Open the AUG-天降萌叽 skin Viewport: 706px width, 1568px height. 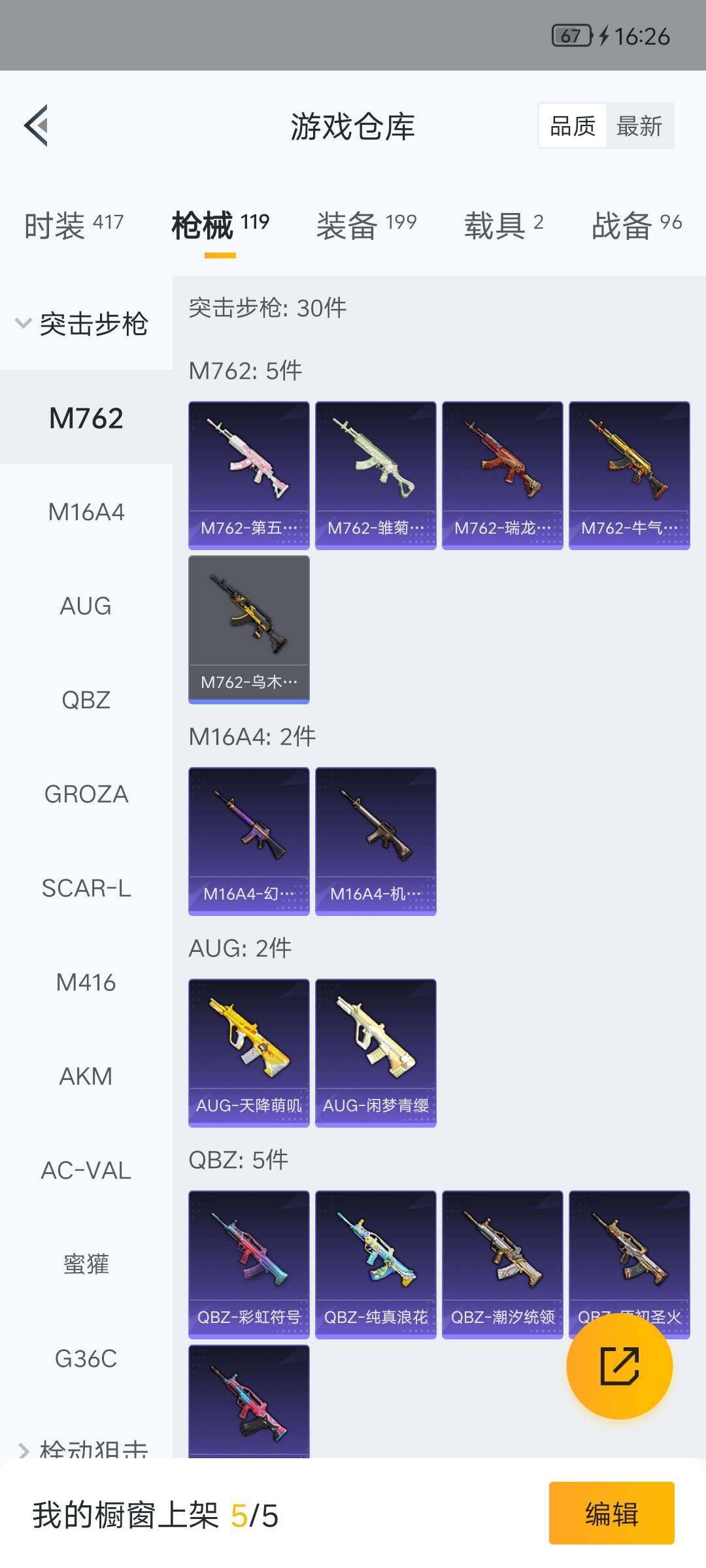coord(248,1053)
